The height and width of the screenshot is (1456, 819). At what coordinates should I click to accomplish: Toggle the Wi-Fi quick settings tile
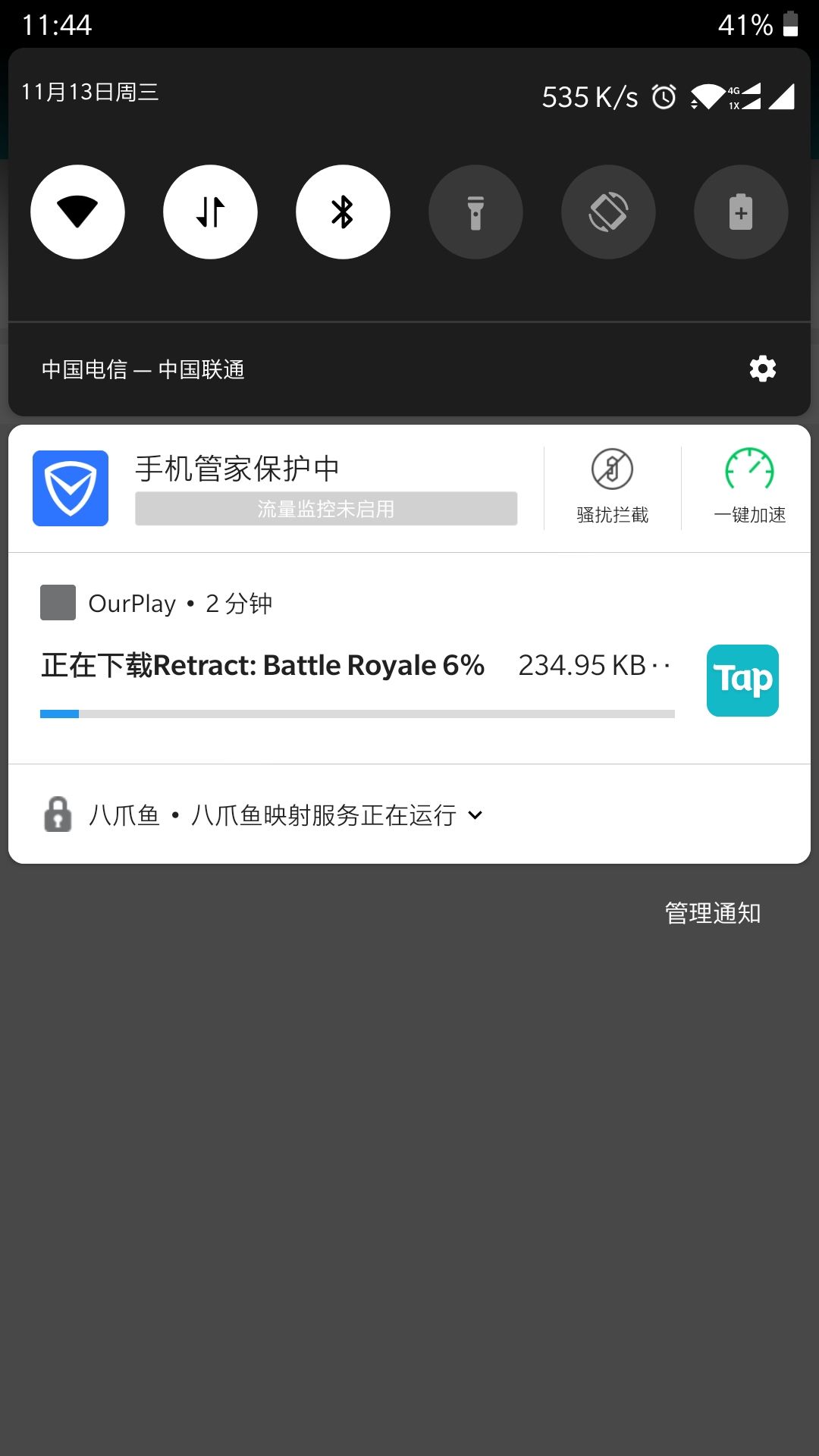(x=78, y=212)
